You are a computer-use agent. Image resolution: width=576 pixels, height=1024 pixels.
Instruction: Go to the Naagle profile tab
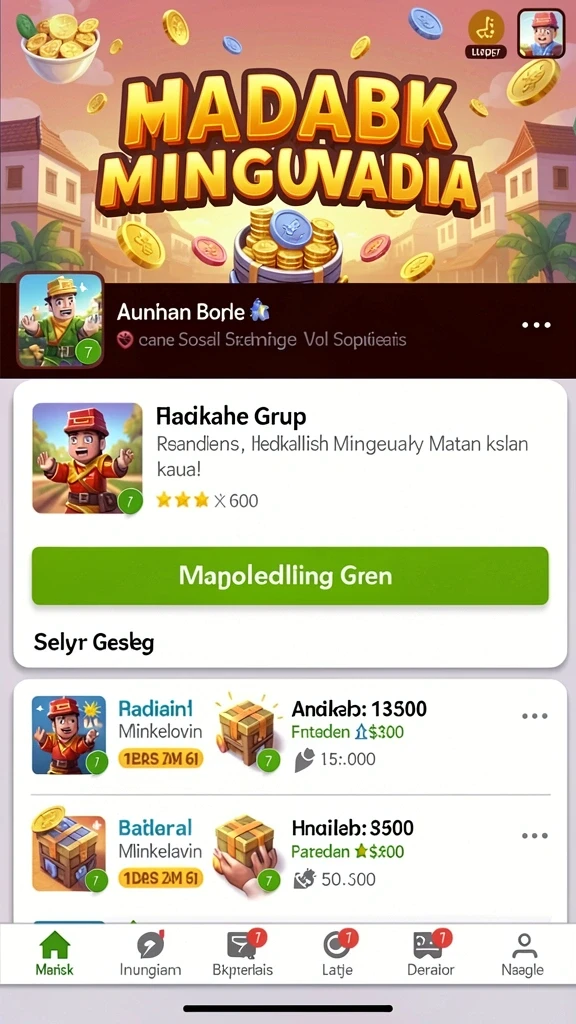522,954
